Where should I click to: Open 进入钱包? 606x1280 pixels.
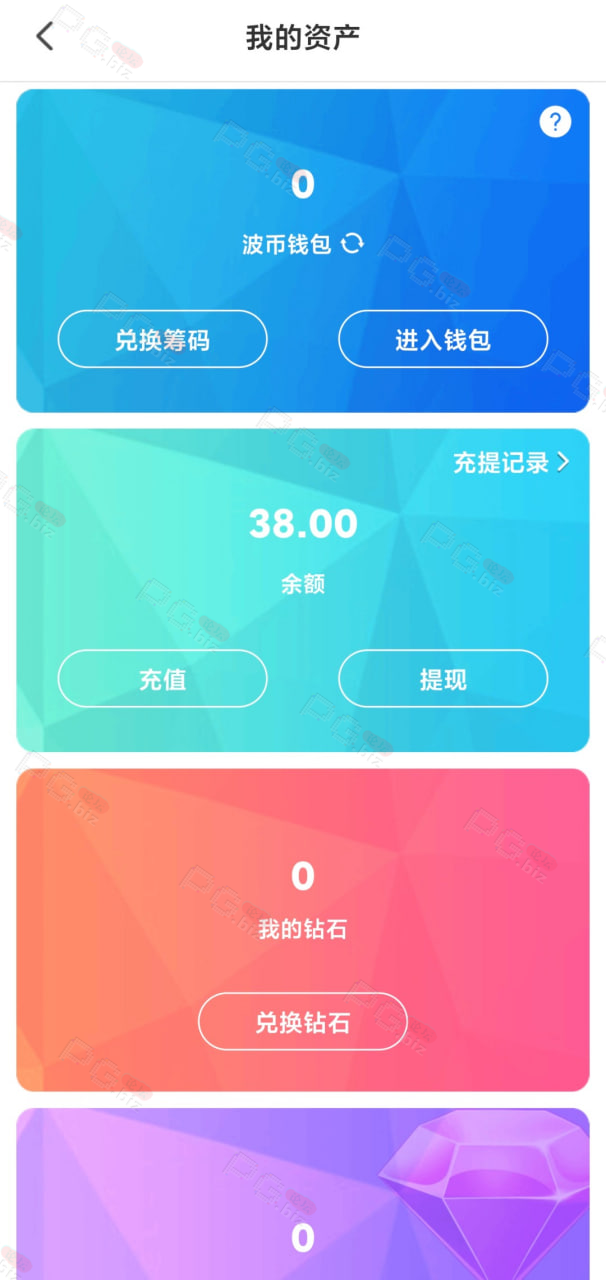[x=443, y=339]
